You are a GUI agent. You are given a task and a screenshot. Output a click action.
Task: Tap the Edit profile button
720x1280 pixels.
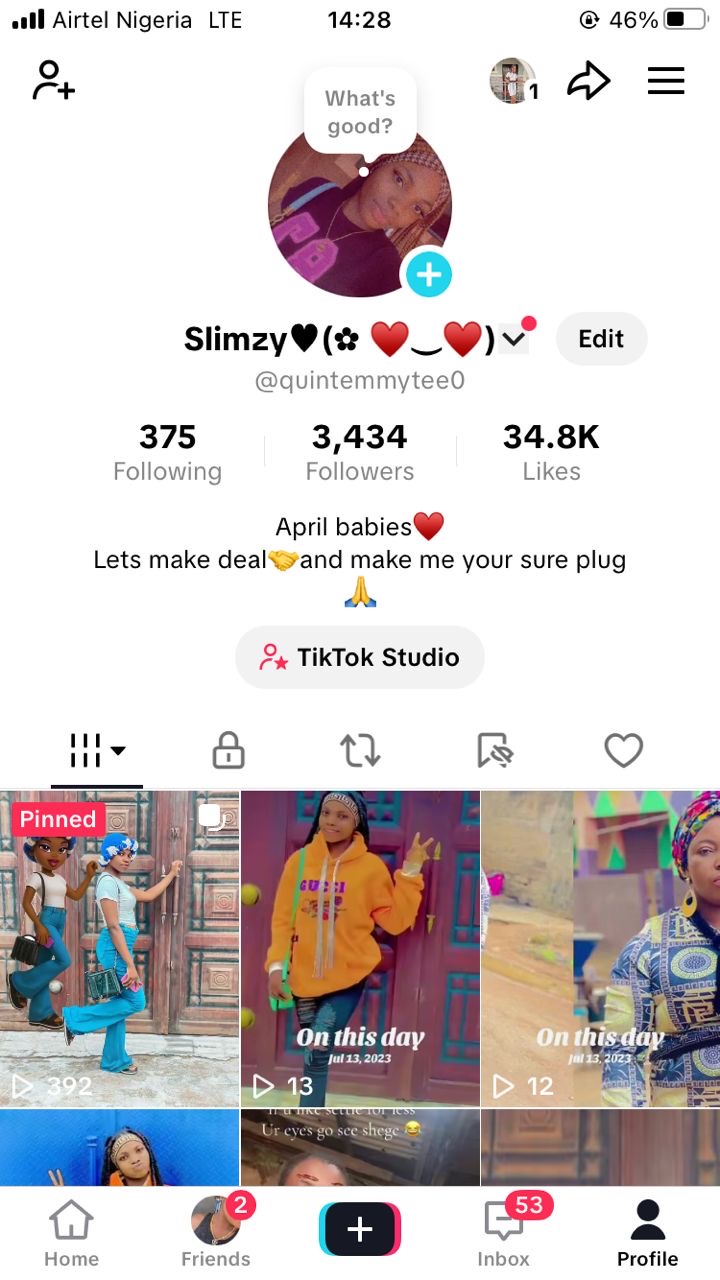pos(601,339)
